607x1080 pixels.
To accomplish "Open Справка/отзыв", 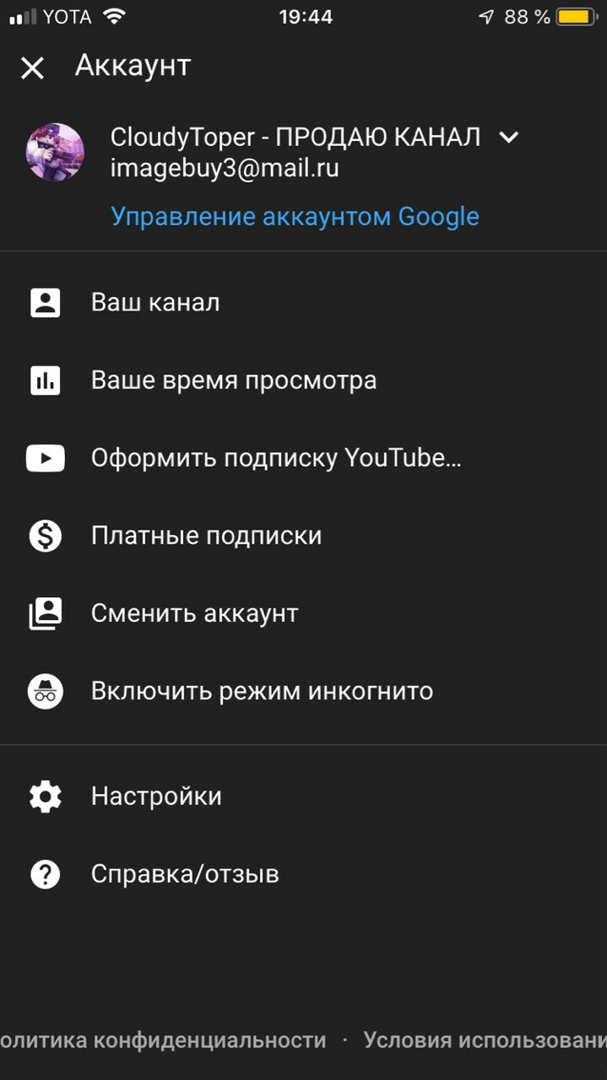I will click(184, 875).
